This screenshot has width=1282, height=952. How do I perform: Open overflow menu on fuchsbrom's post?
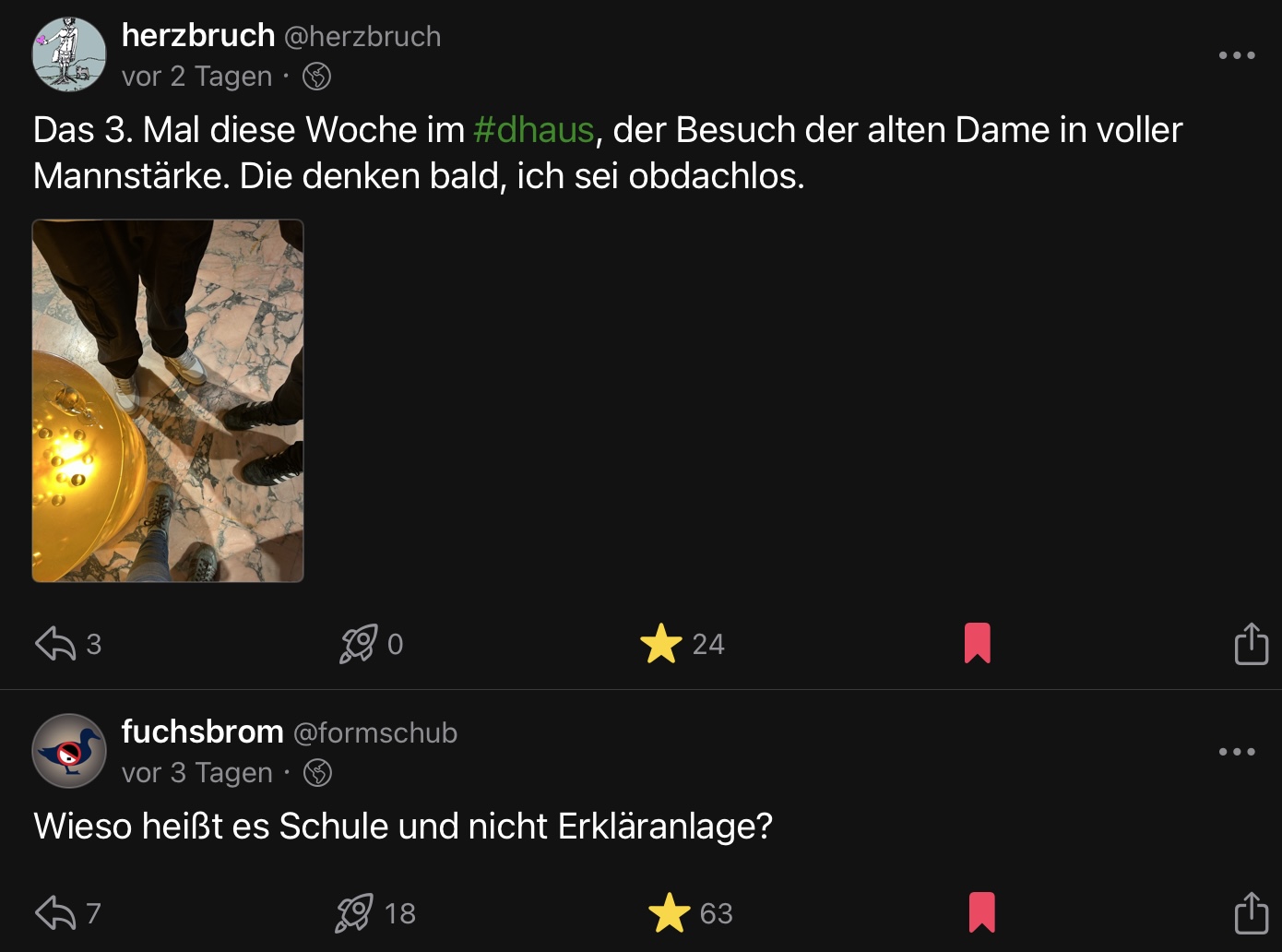click(x=1236, y=752)
